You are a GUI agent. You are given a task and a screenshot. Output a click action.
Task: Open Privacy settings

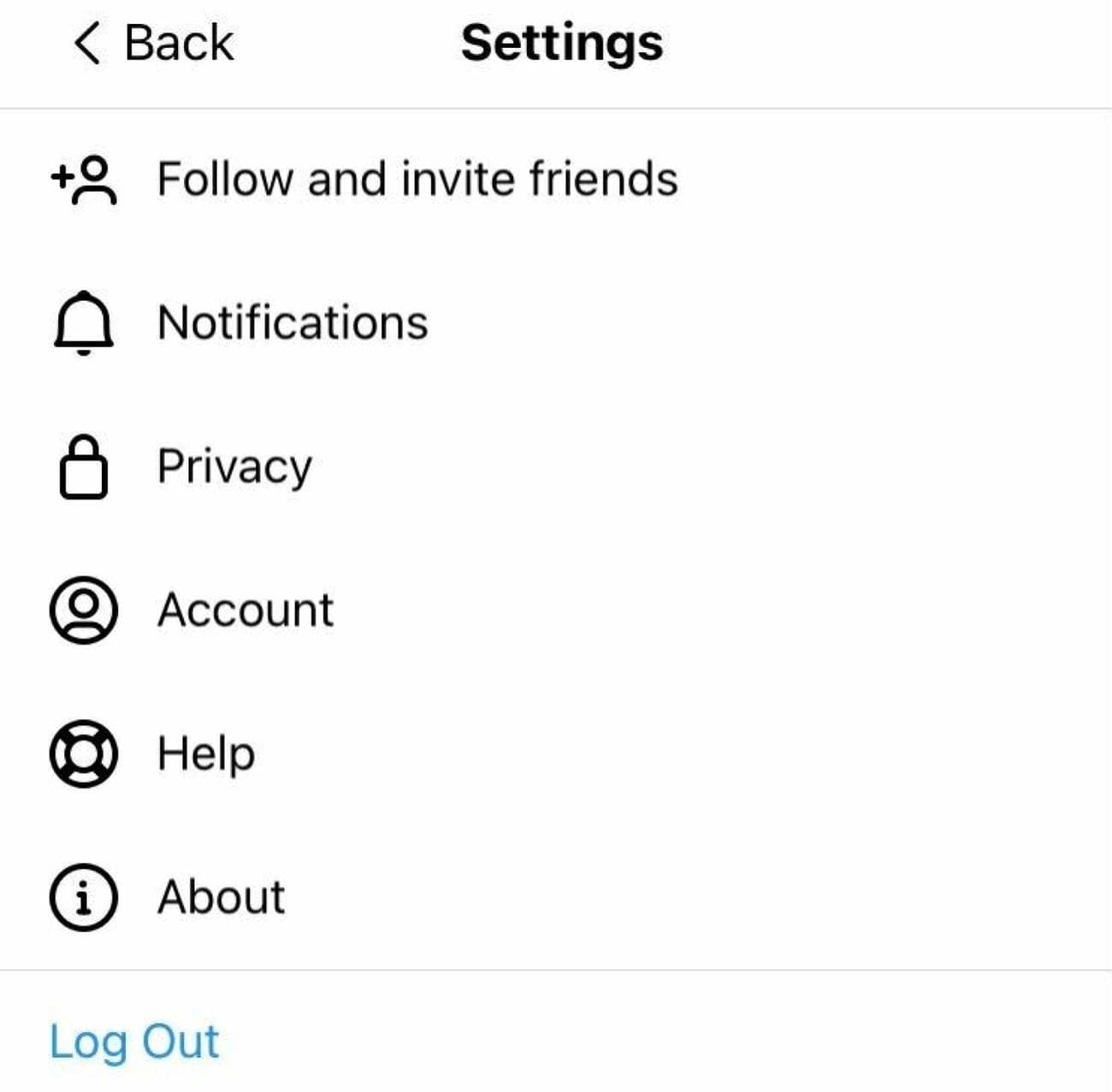click(x=234, y=467)
